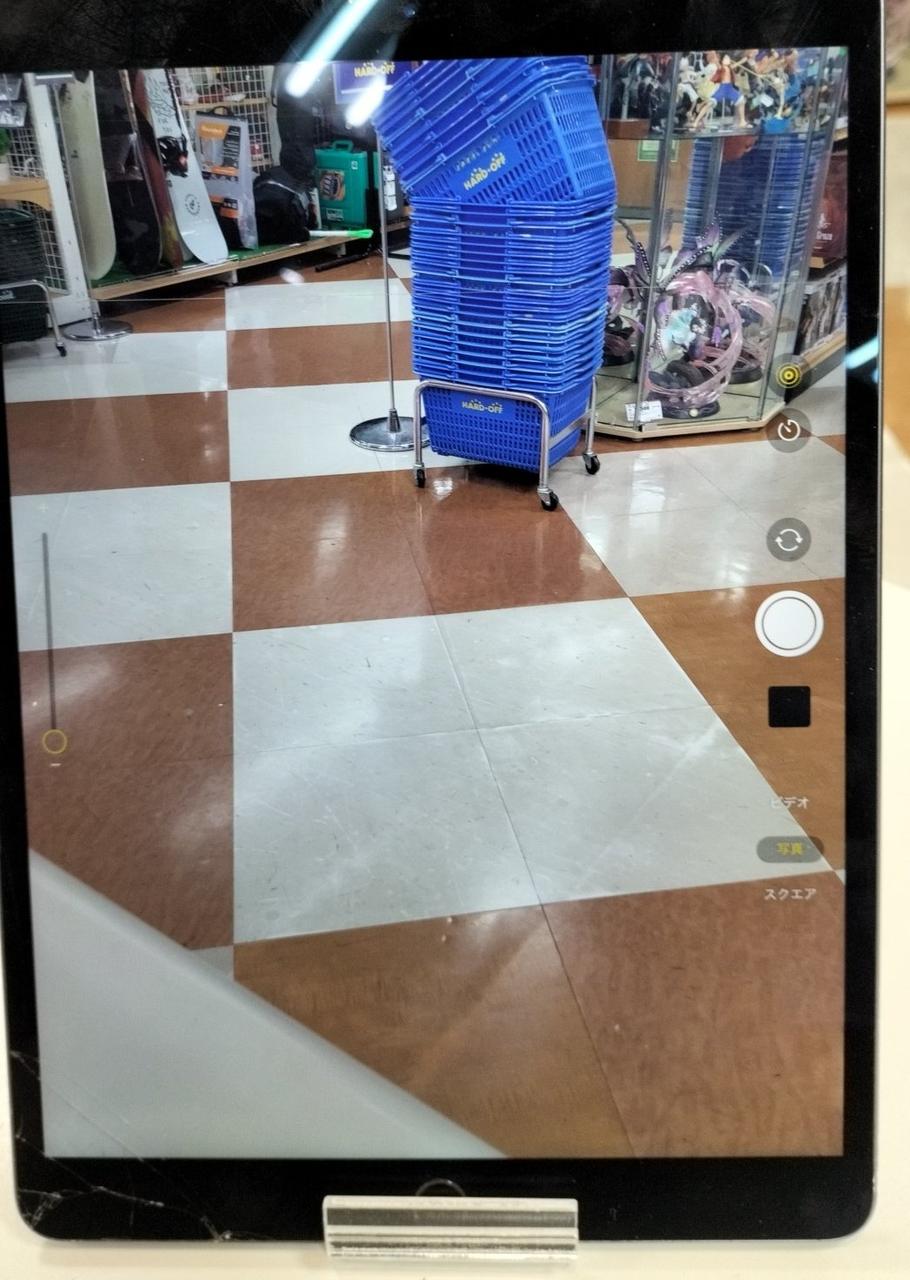Select 写真 mode
Viewport: 910px width, 1280px height.
coord(789,849)
